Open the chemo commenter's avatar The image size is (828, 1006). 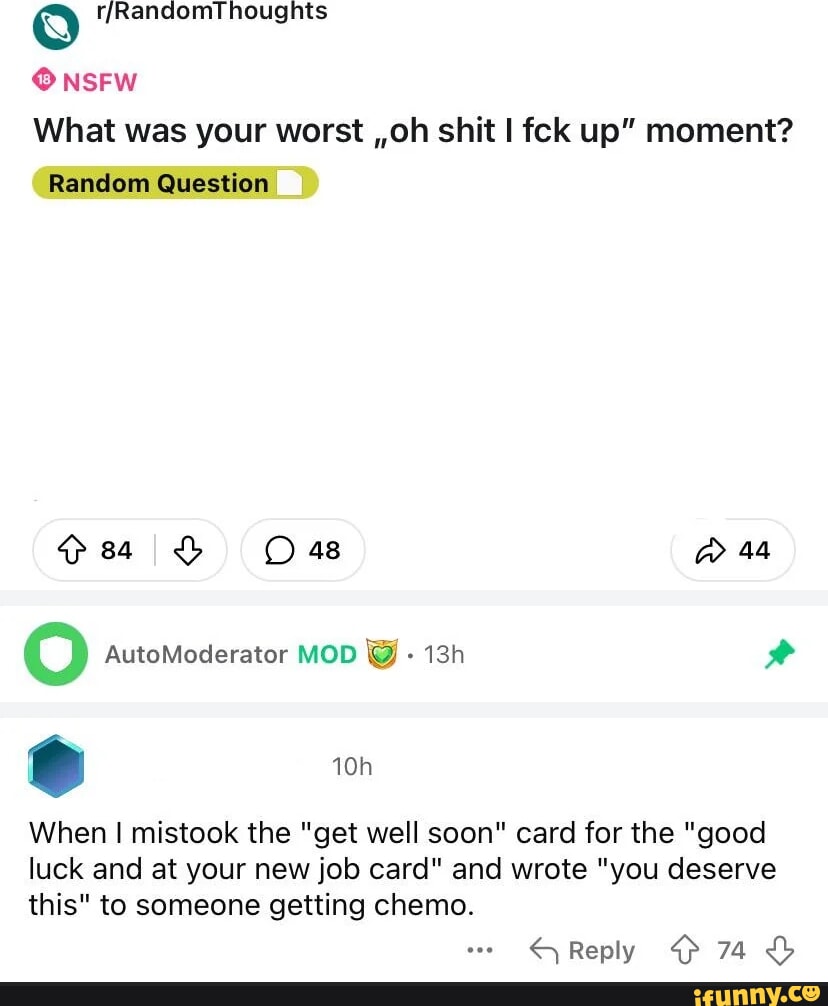click(x=56, y=767)
